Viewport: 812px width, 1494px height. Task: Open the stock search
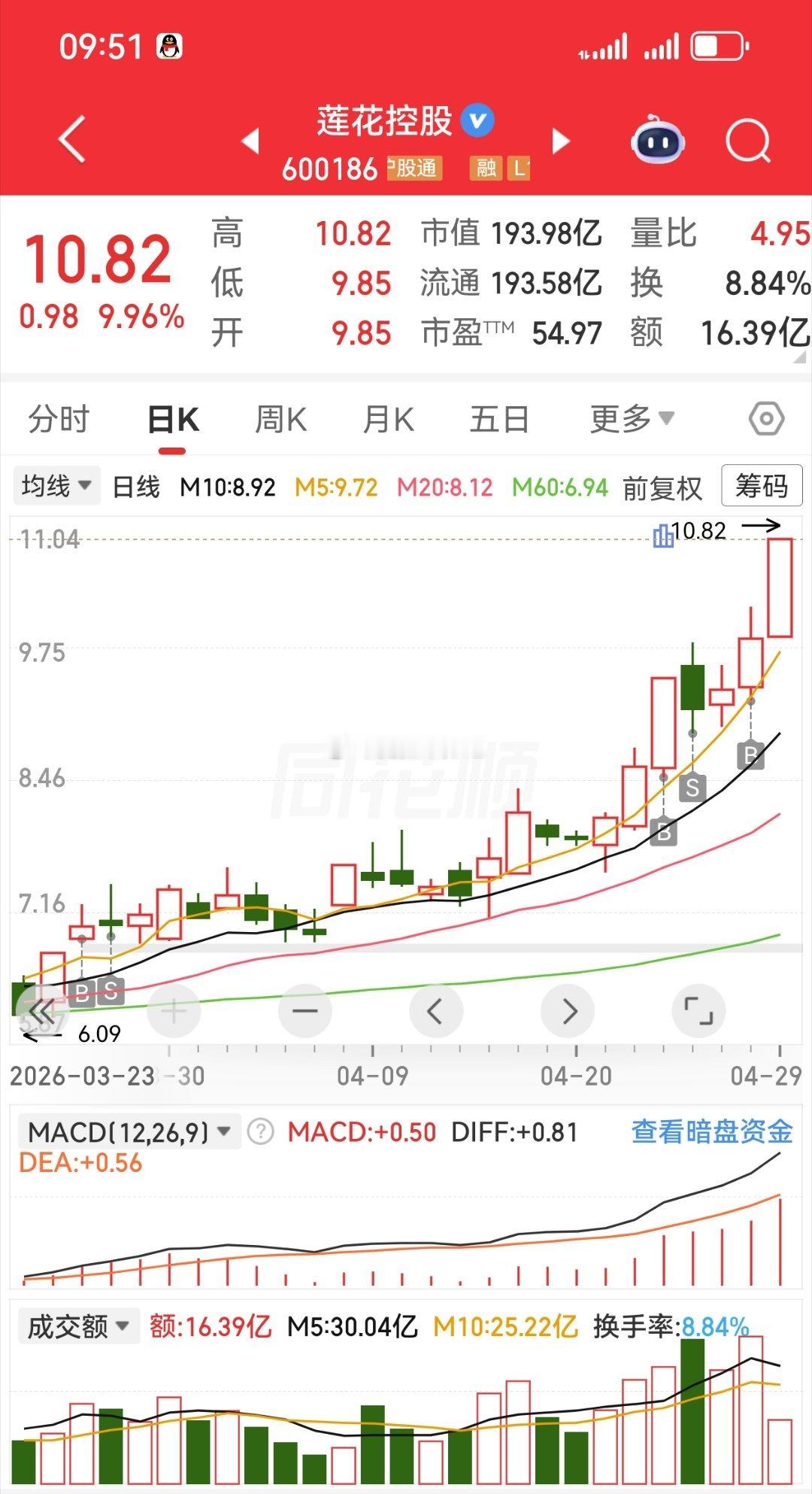(747, 141)
